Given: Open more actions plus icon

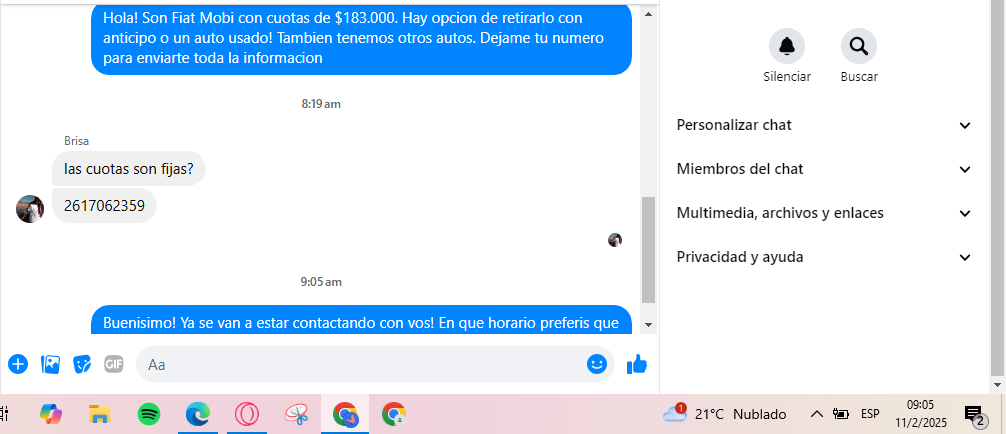Looking at the screenshot, I should pyautogui.click(x=18, y=364).
